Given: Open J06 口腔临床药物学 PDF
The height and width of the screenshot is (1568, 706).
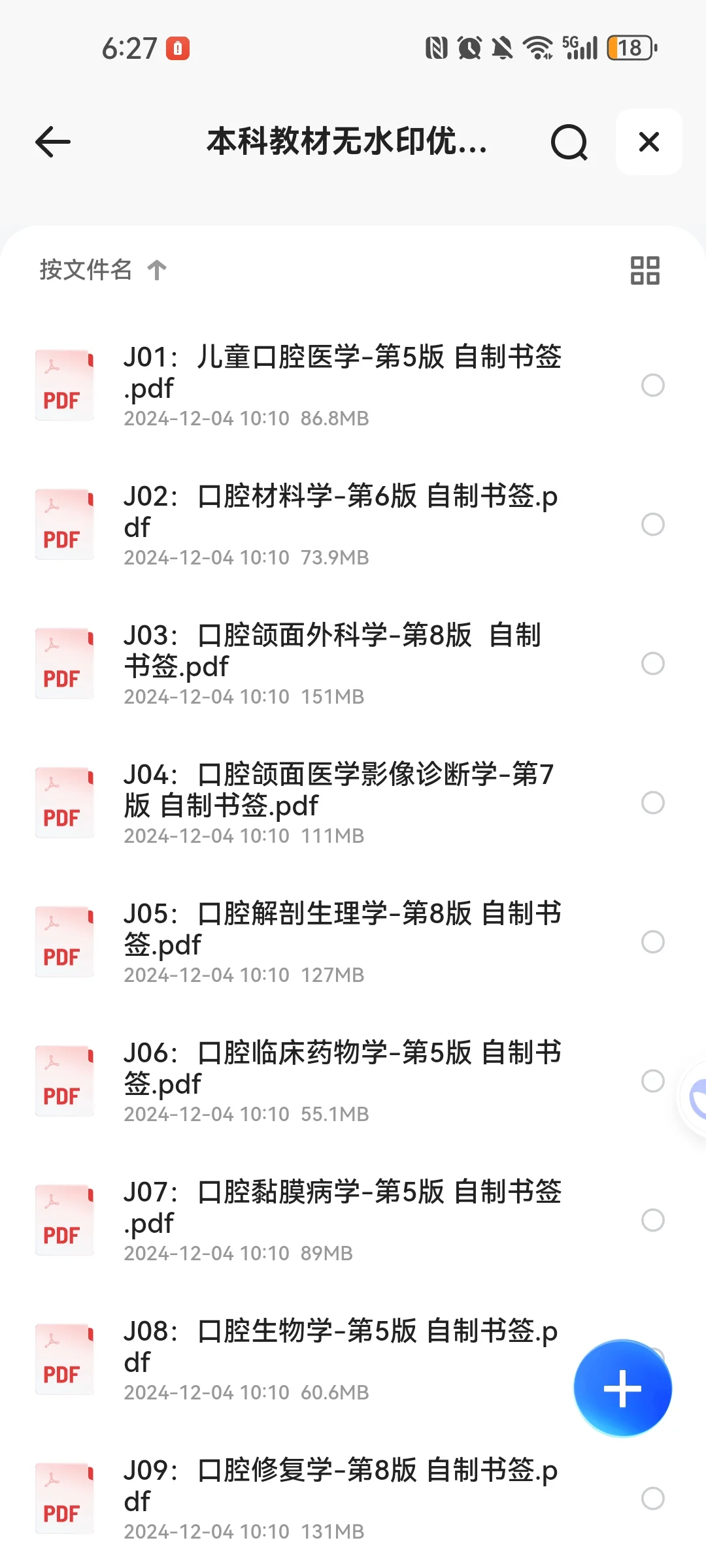Looking at the screenshot, I should click(327, 1081).
